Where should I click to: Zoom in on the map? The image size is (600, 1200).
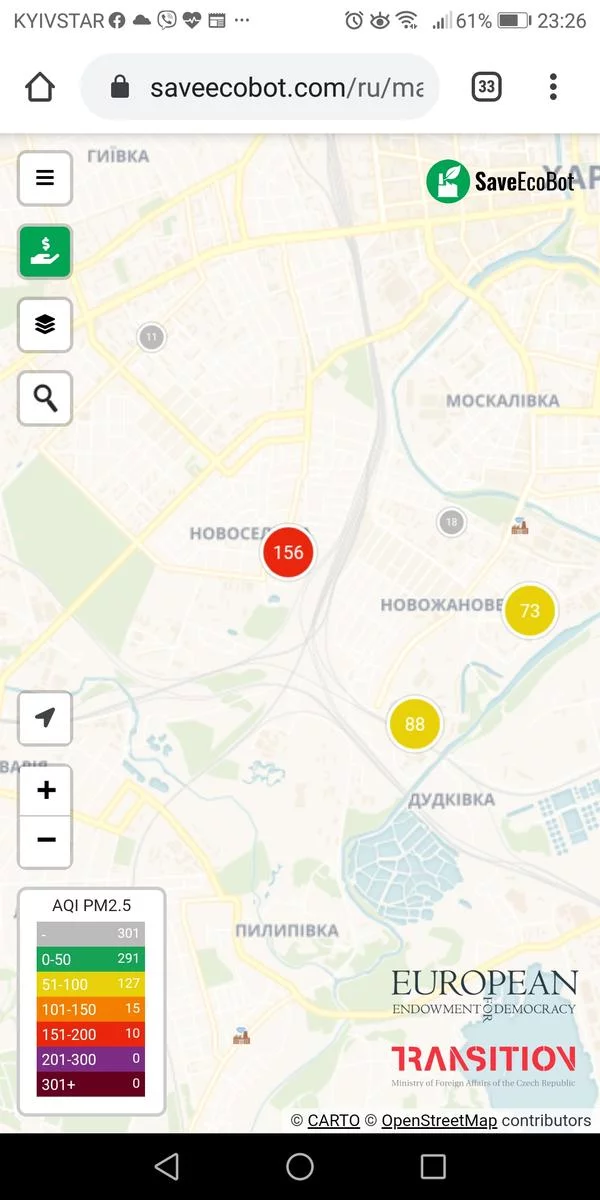pos(45,791)
